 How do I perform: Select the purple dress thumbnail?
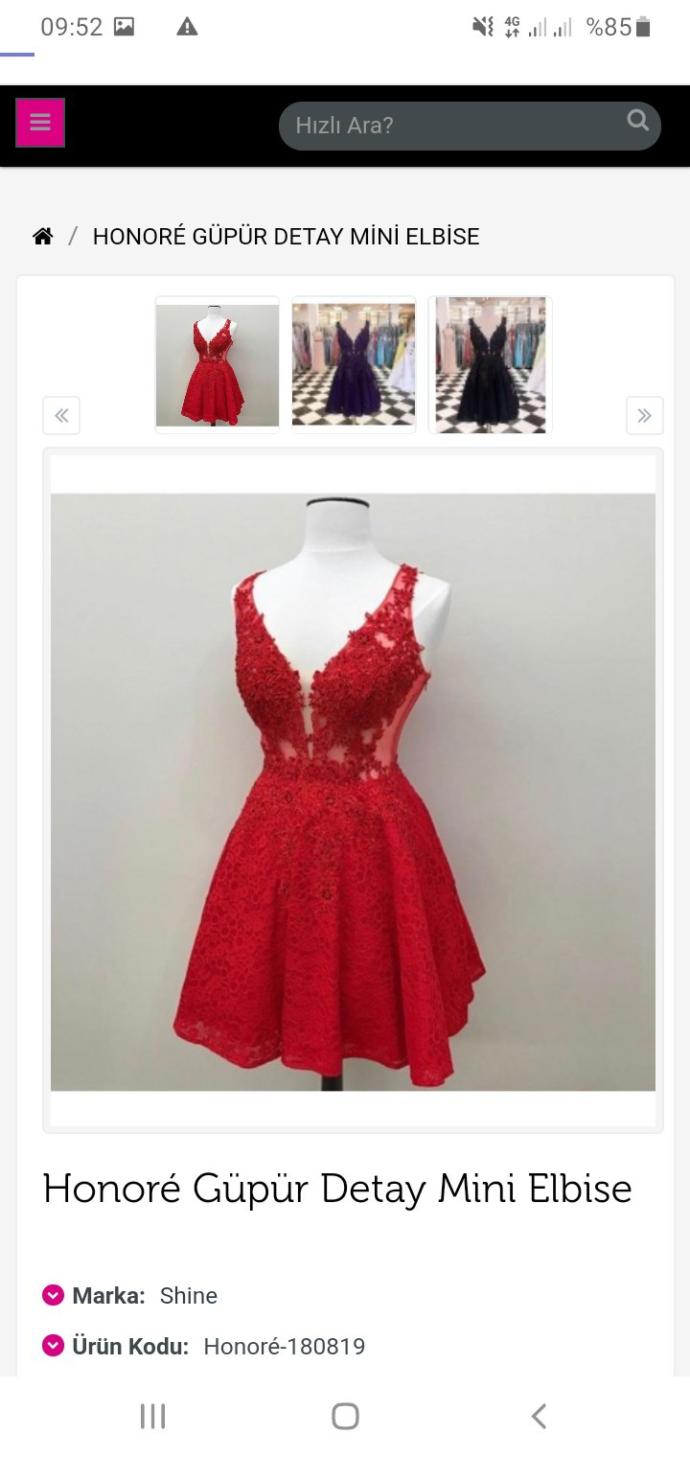353,365
